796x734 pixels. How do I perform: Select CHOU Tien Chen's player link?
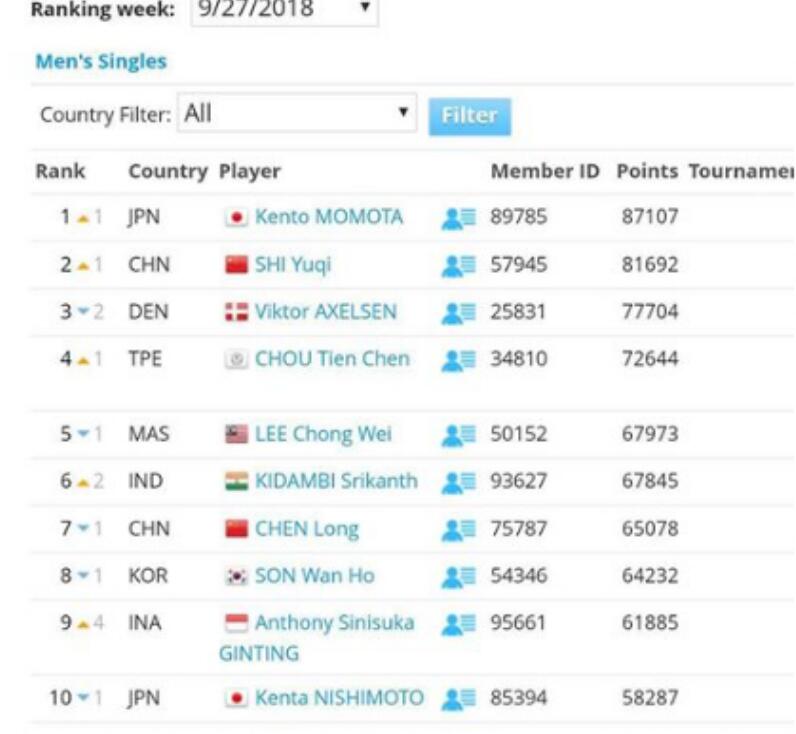(332, 358)
